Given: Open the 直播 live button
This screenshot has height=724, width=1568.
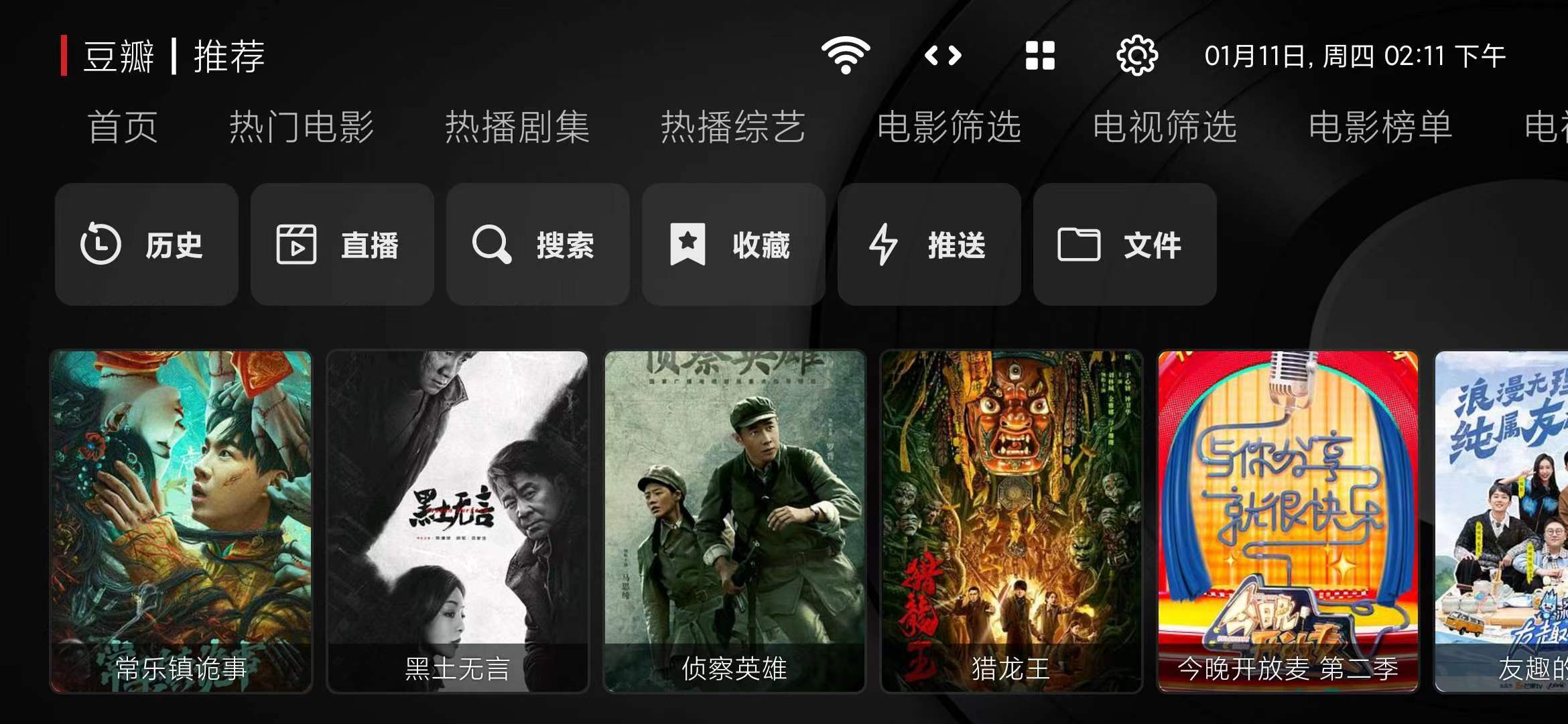Looking at the screenshot, I should pyautogui.click(x=342, y=245).
